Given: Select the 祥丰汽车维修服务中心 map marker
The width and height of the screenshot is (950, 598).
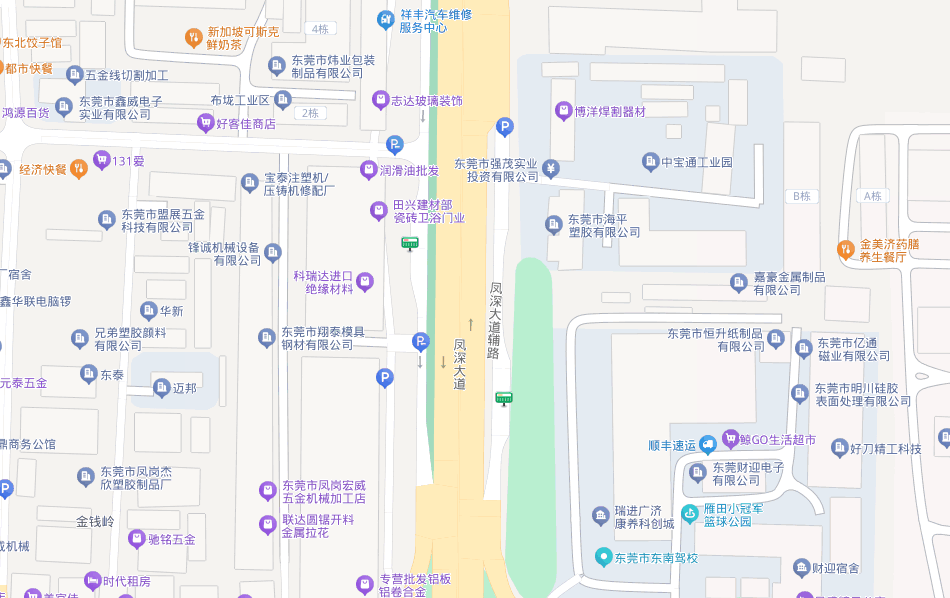Looking at the screenshot, I should tap(385, 19).
